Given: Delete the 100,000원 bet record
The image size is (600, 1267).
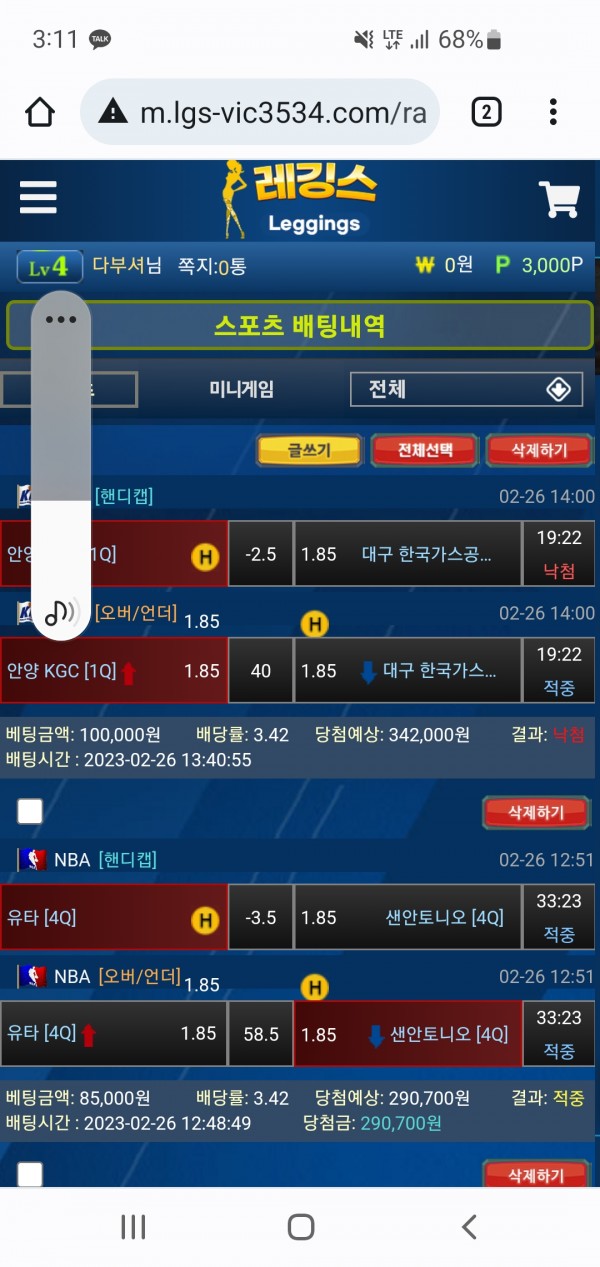Looking at the screenshot, I should click(x=536, y=812).
